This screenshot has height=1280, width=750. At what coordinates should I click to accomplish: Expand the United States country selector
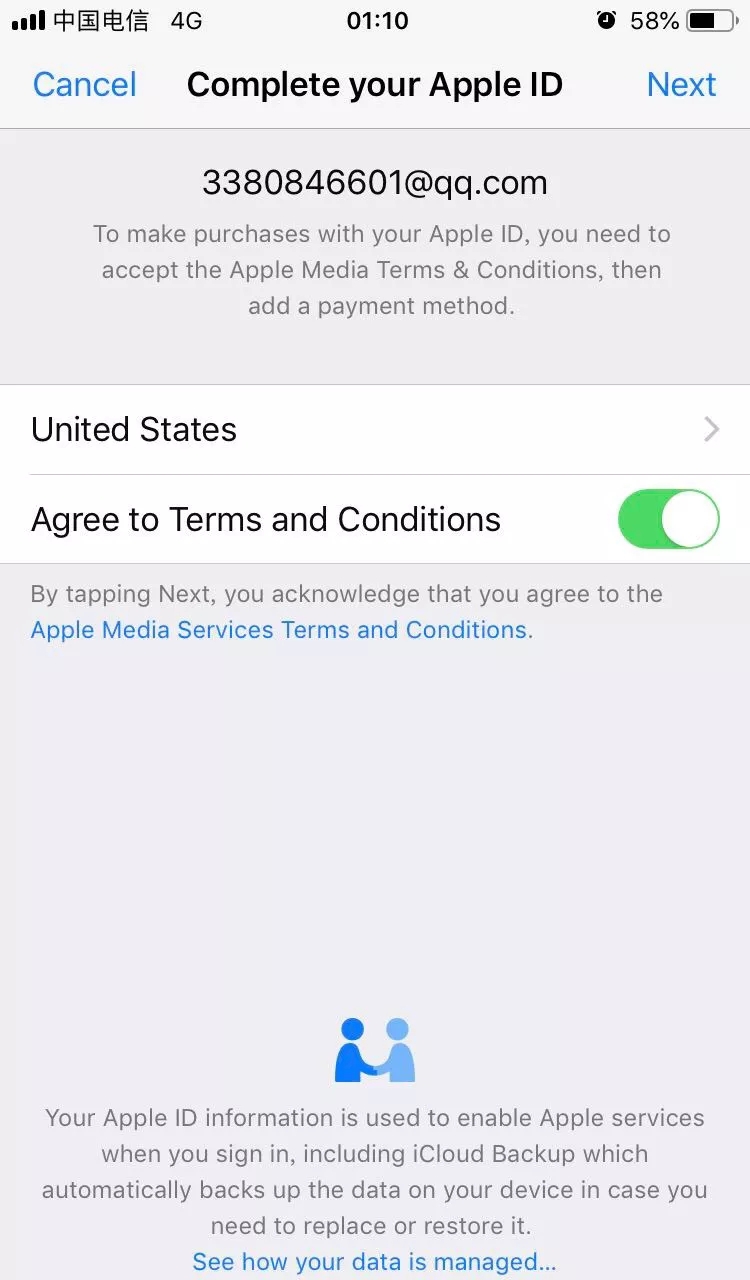[x=375, y=429]
